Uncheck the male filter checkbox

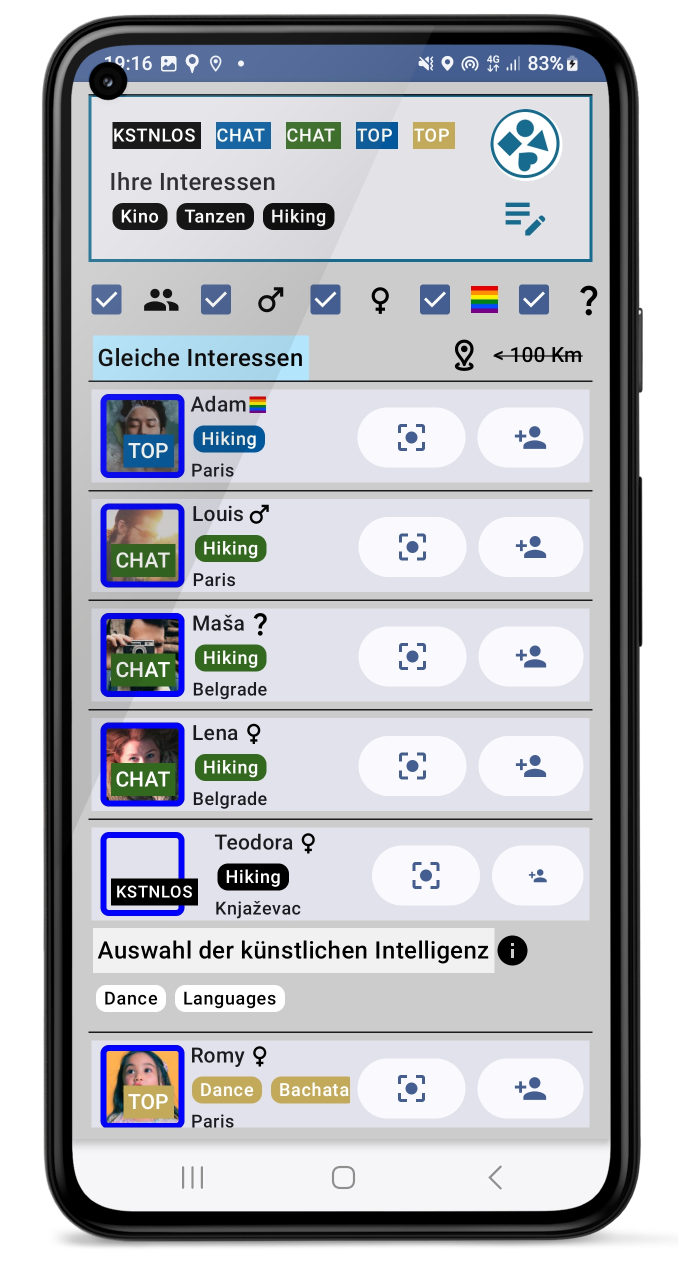click(216, 300)
